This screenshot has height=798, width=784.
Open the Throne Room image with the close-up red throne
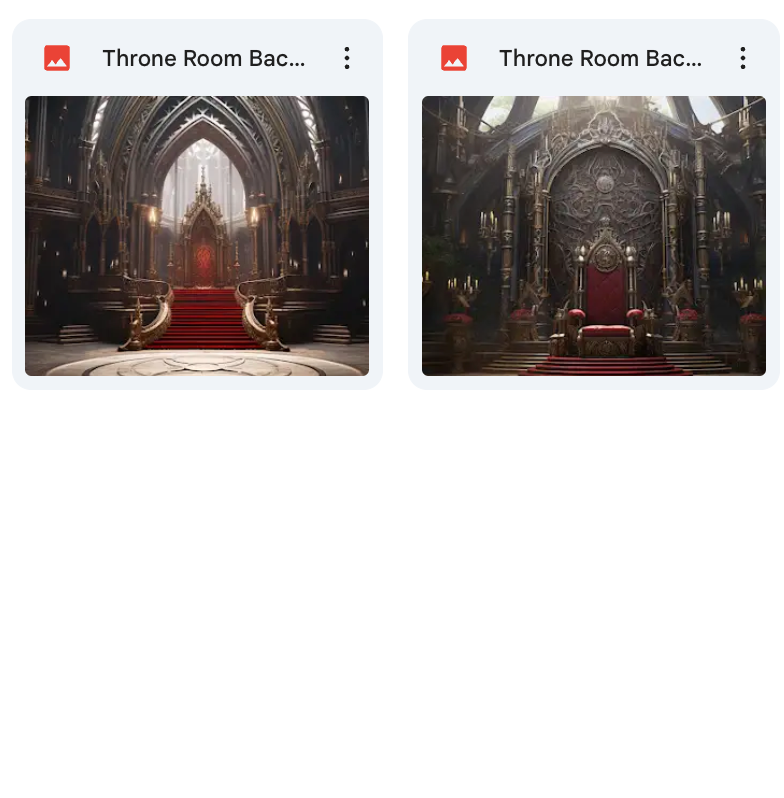[593, 236]
